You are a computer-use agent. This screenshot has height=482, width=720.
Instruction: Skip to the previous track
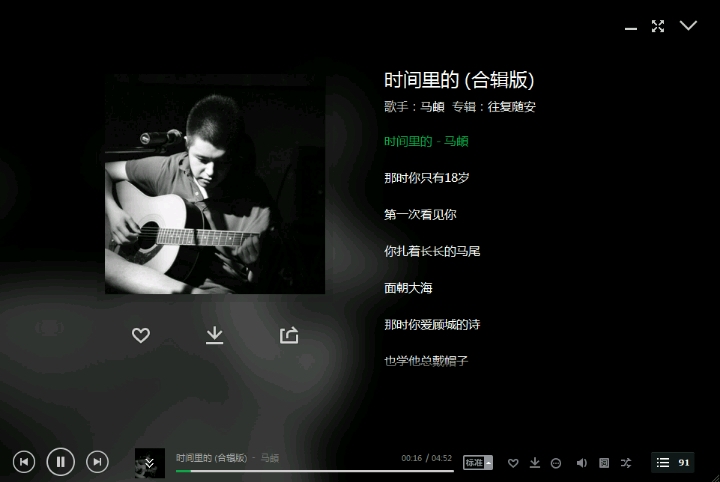click(25, 461)
